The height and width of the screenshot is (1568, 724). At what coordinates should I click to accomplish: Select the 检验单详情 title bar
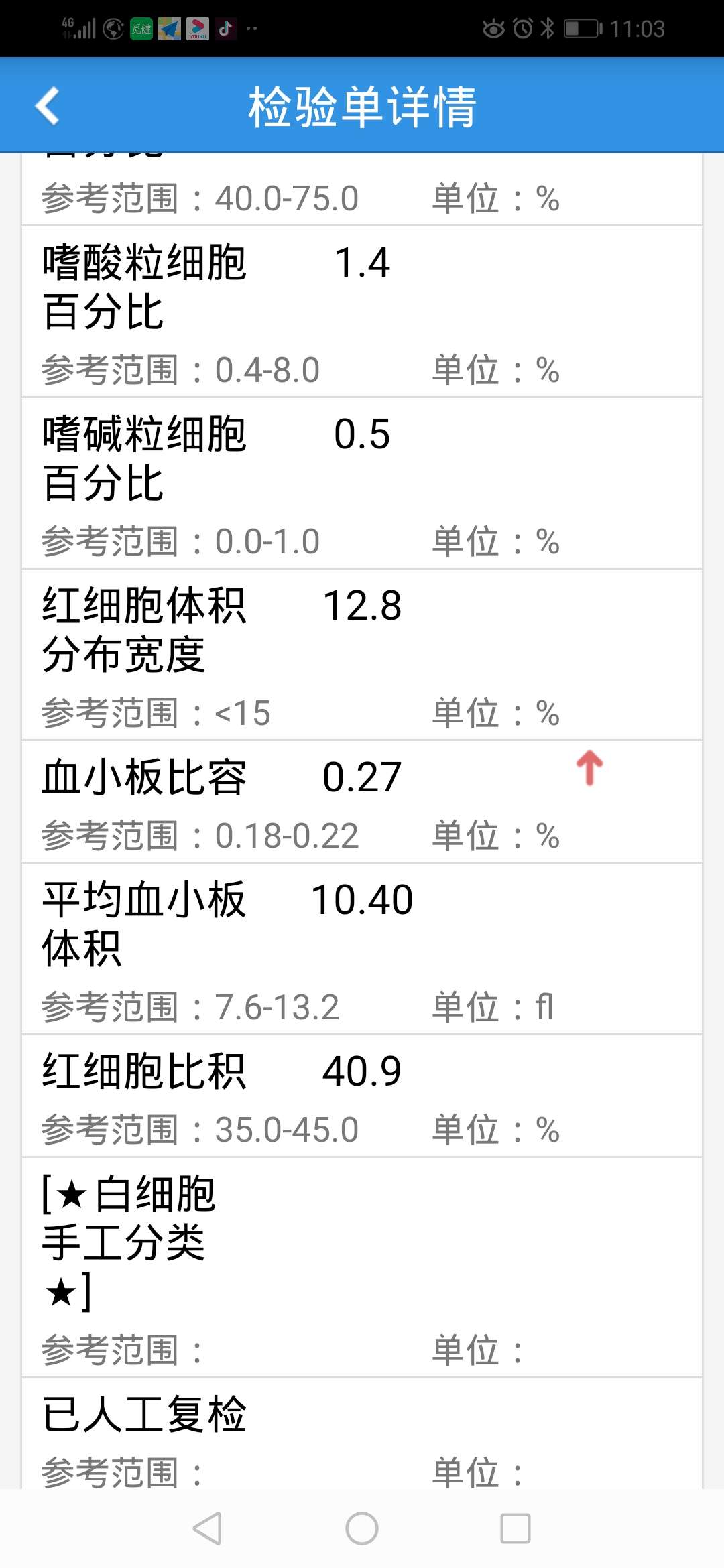tap(362, 105)
